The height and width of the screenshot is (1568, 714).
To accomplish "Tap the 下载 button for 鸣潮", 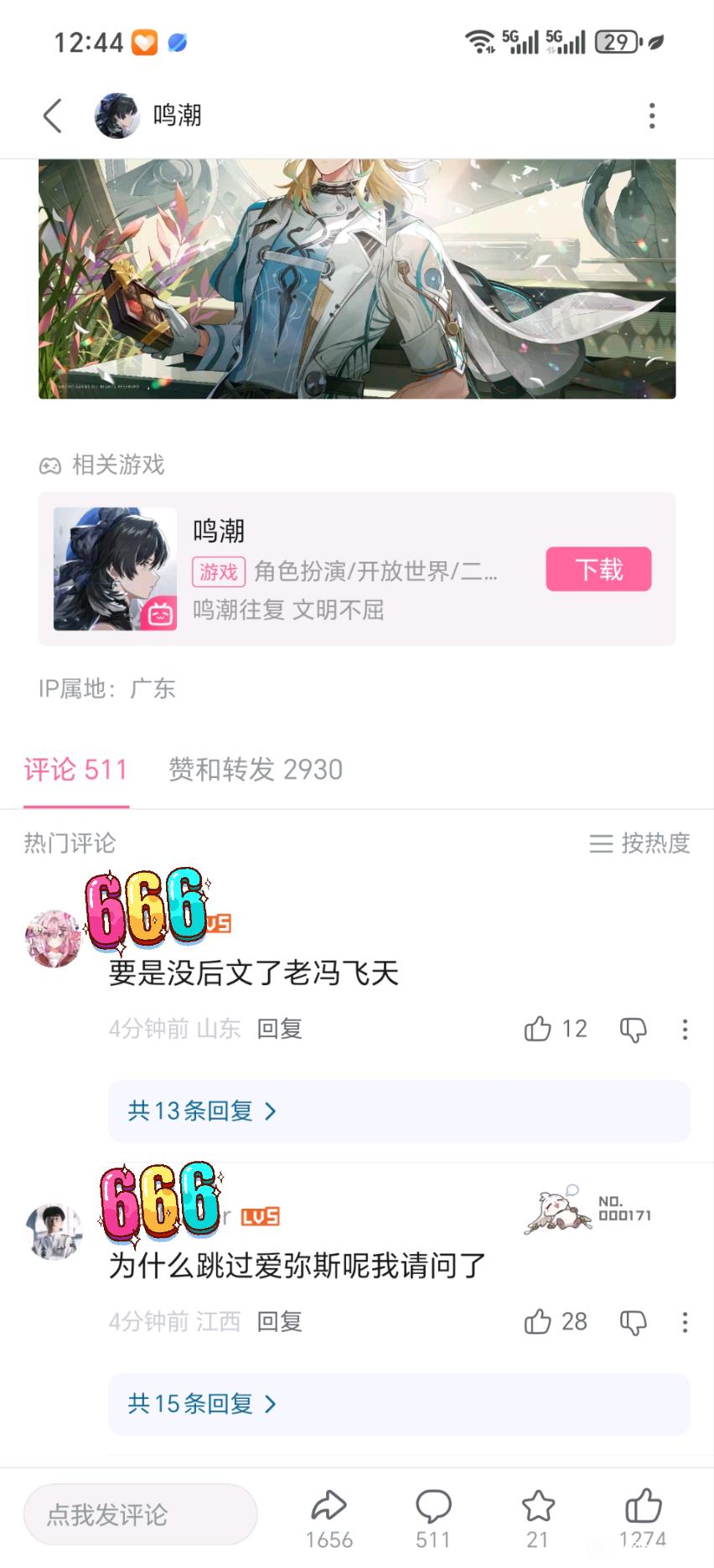I will [598, 570].
